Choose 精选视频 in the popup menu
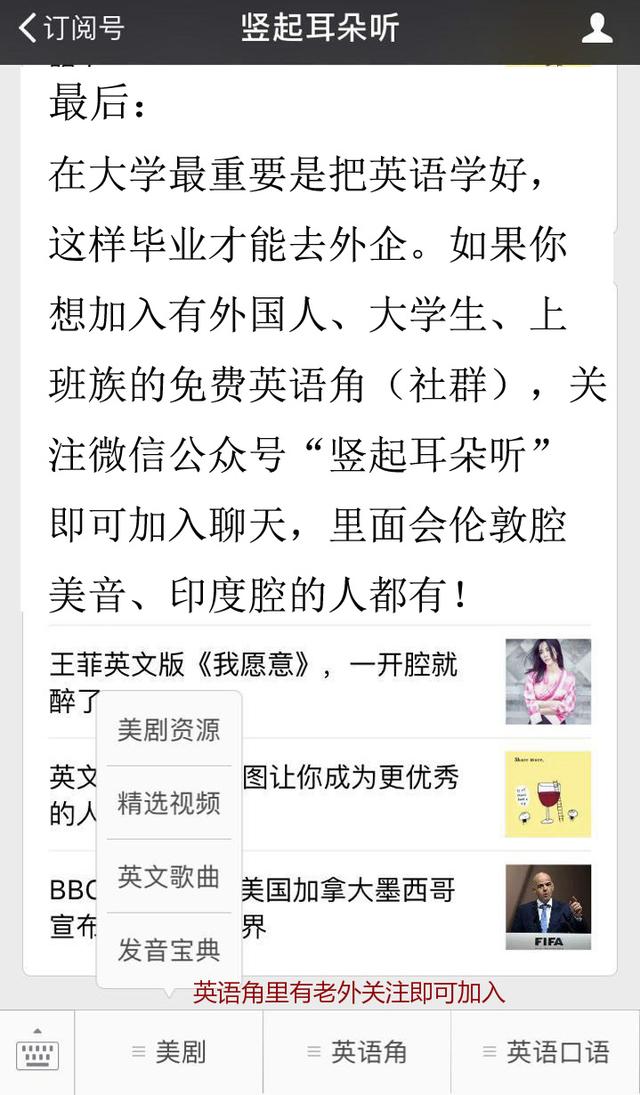This screenshot has height=1095, width=640. point(168,803)
